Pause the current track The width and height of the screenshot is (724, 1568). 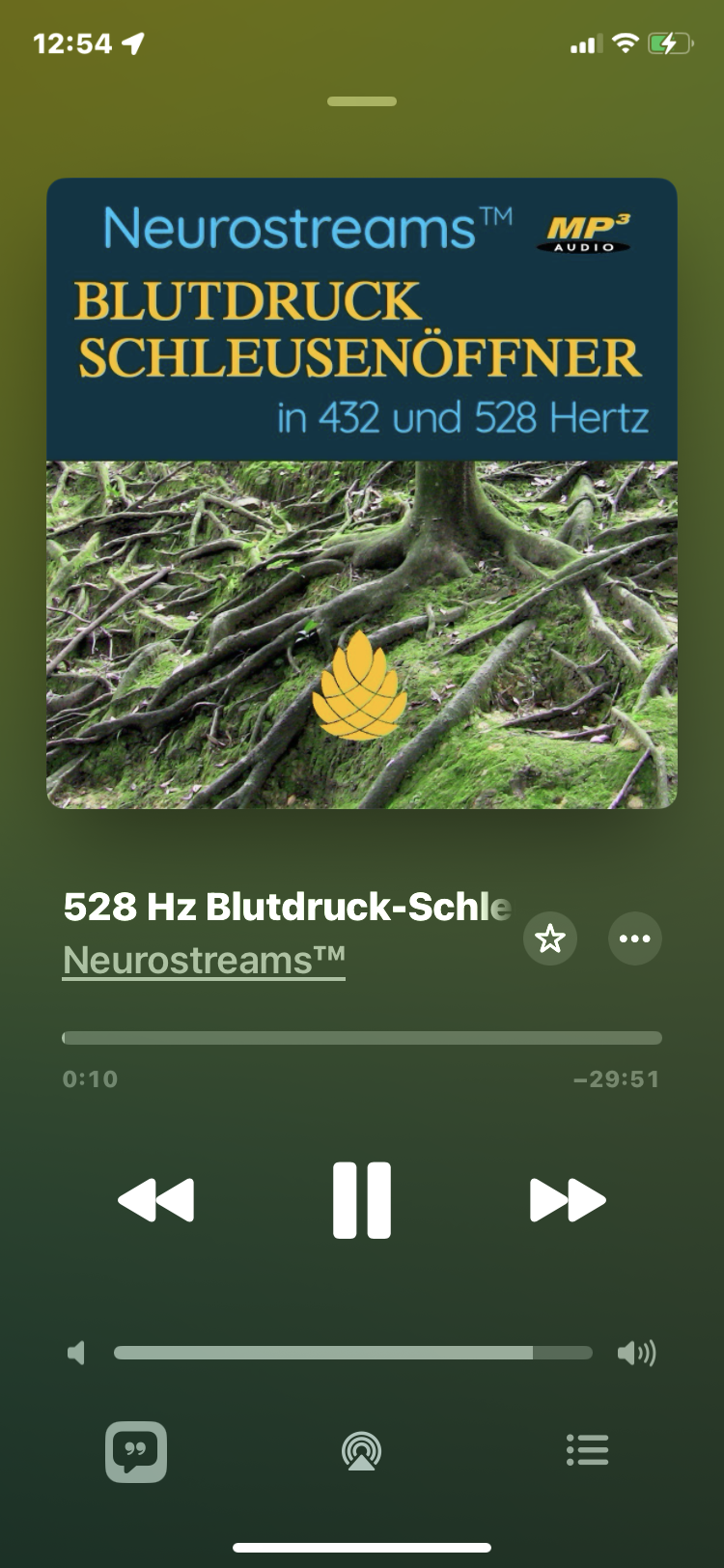point(362,1200)
